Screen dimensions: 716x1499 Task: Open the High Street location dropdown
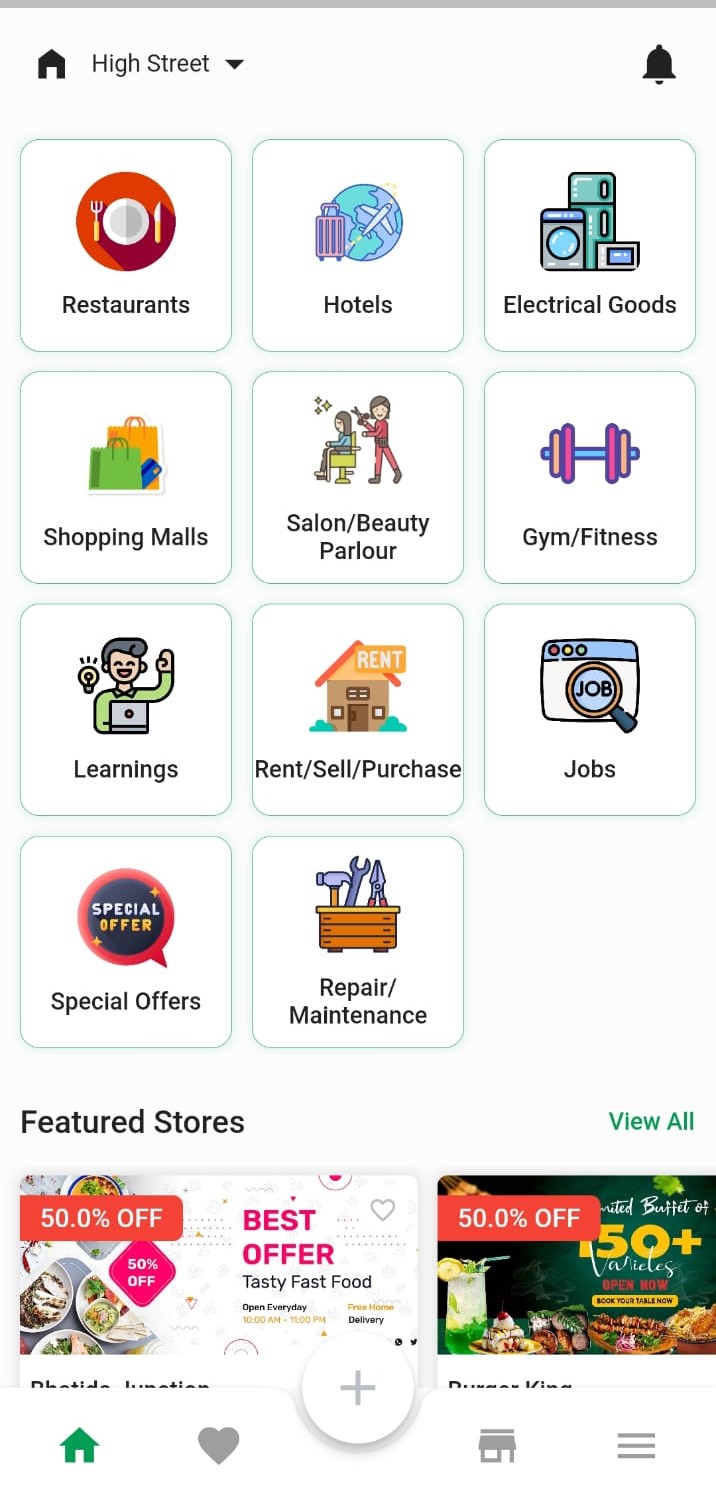click(x=166, y=64)
